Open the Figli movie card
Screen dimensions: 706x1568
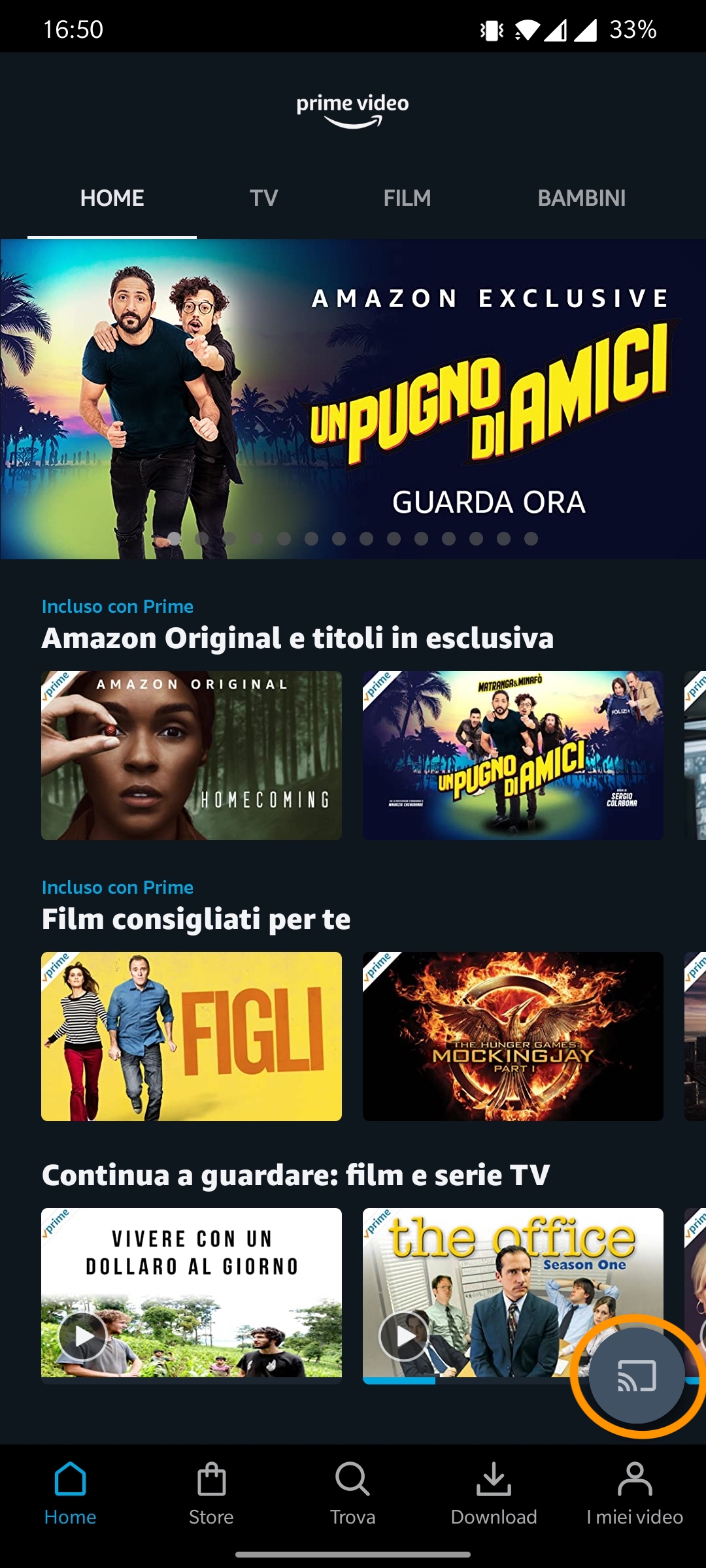click(192, 1036)
